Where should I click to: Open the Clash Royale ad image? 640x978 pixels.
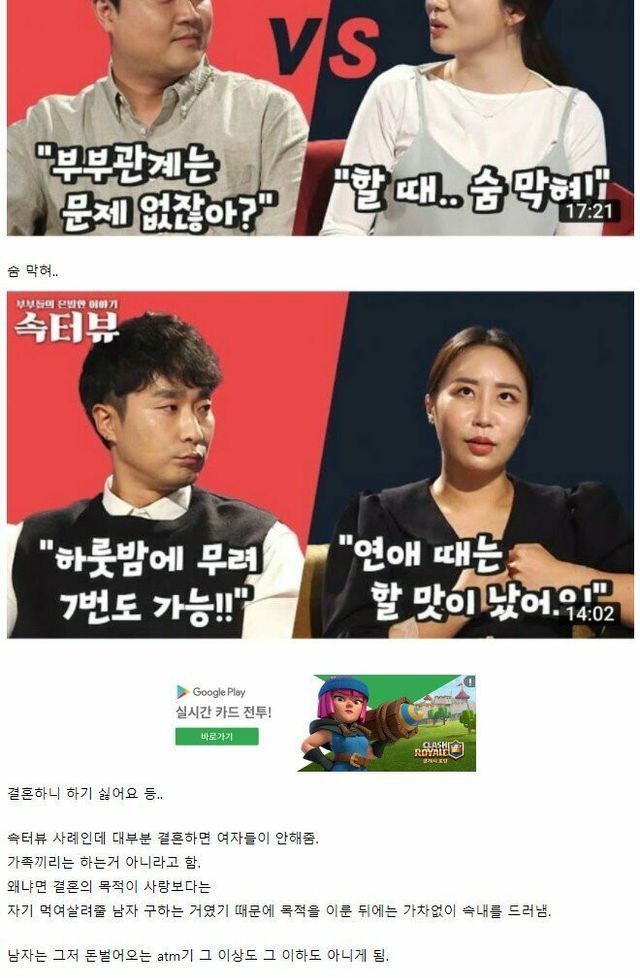(385, 725)
